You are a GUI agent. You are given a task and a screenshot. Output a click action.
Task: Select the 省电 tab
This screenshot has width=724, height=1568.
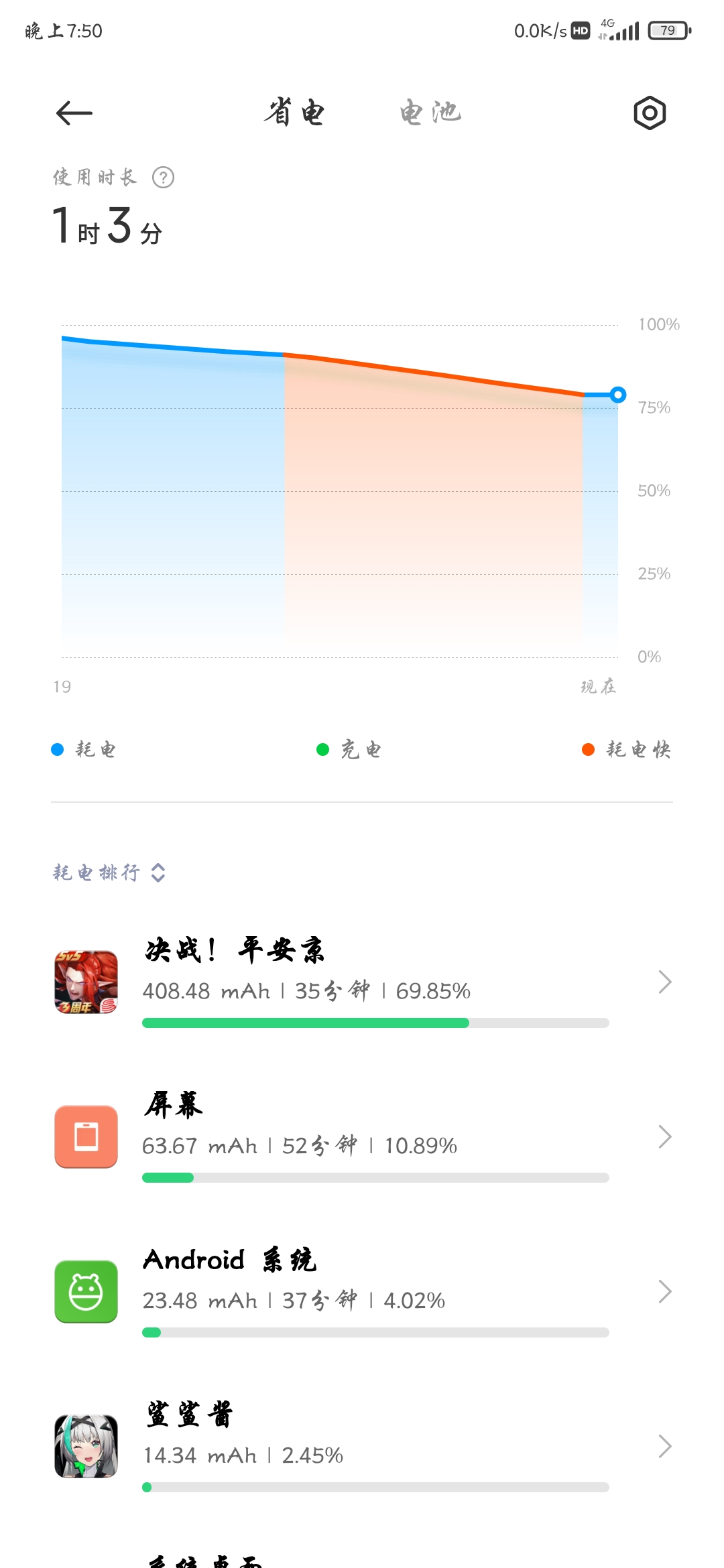[x=294, y=113]
